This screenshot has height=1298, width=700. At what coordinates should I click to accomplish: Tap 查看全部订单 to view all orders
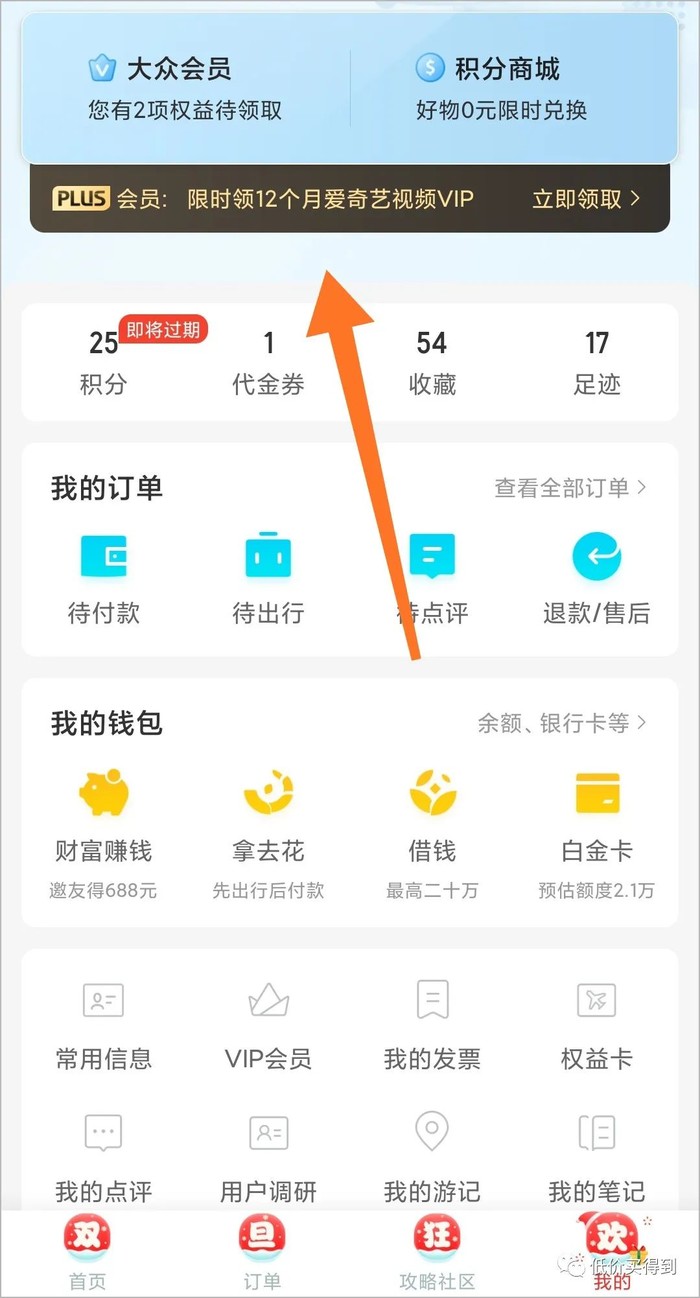pyautogui.click(x=570, y=488)
